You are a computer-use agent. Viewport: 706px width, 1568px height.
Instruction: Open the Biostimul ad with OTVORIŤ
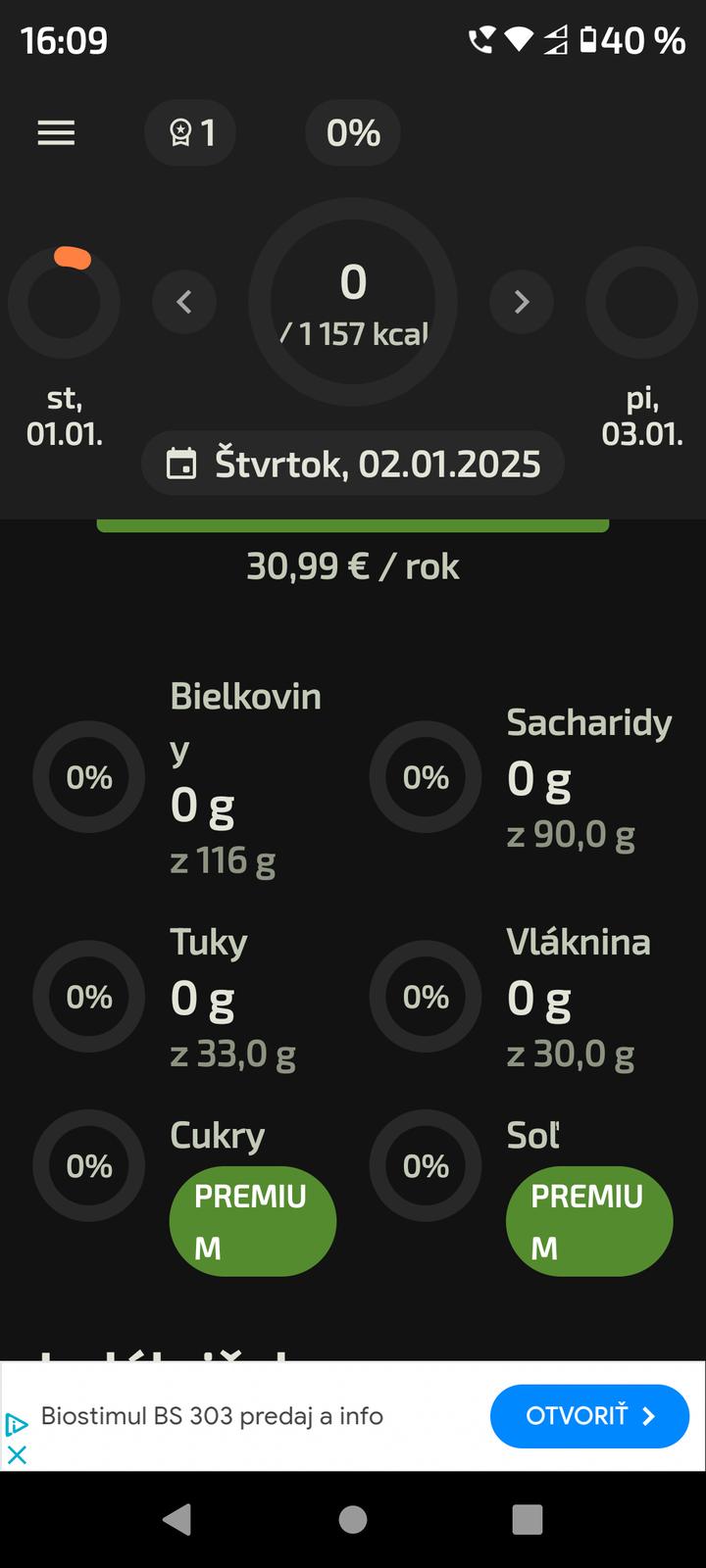click(x=589, y=1416)
